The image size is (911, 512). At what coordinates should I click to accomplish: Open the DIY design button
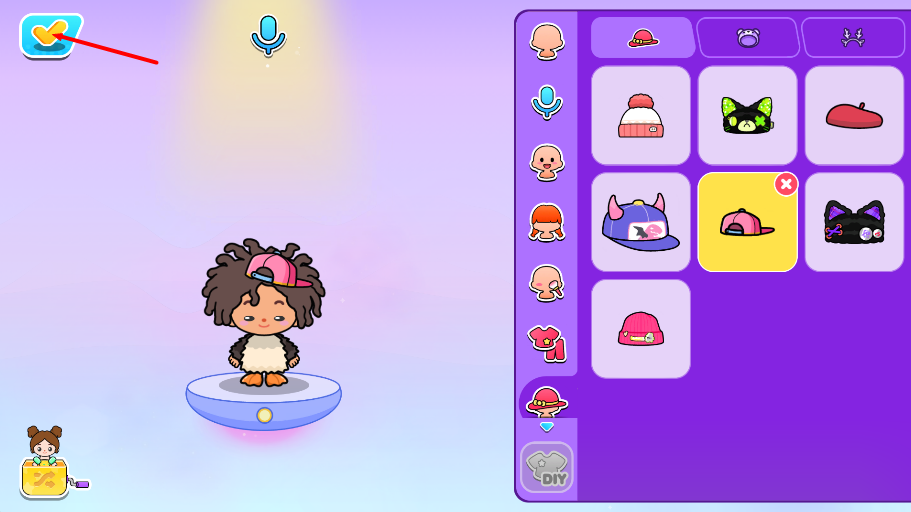(x=547, y=467)
